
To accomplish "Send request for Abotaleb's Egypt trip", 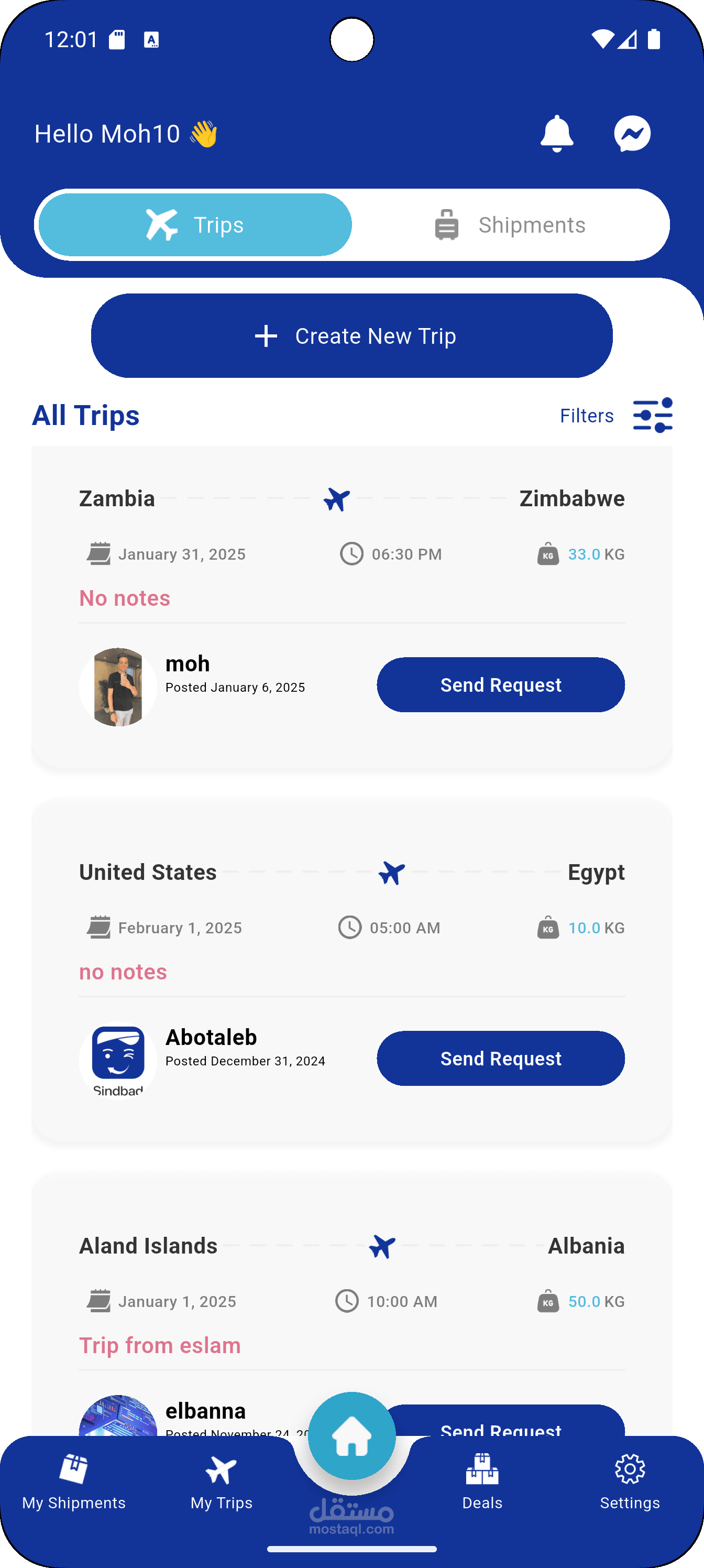I will pyautogui.click(x=501, y=1059).
